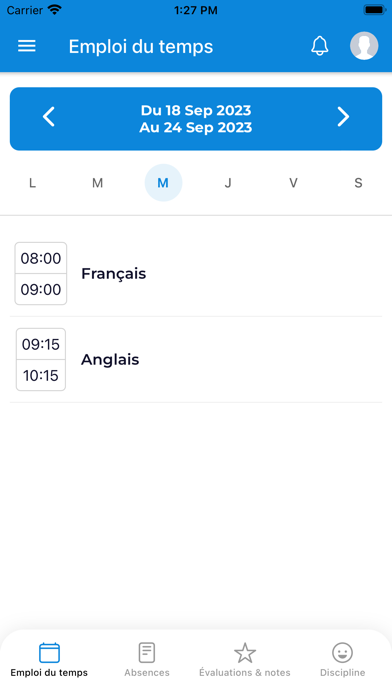Go to the previous week
The height and width of the screenshot is (696, 392).
click(49, 117)
